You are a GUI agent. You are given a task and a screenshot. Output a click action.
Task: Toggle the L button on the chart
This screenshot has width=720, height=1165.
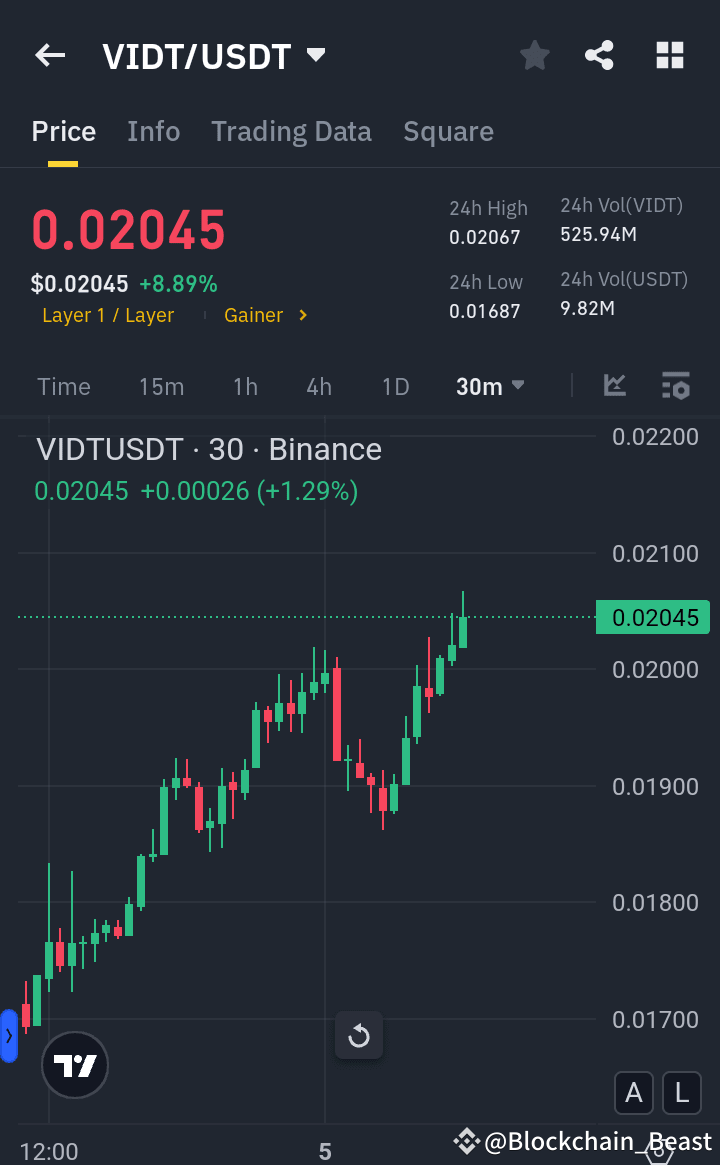pos(681,1093)
